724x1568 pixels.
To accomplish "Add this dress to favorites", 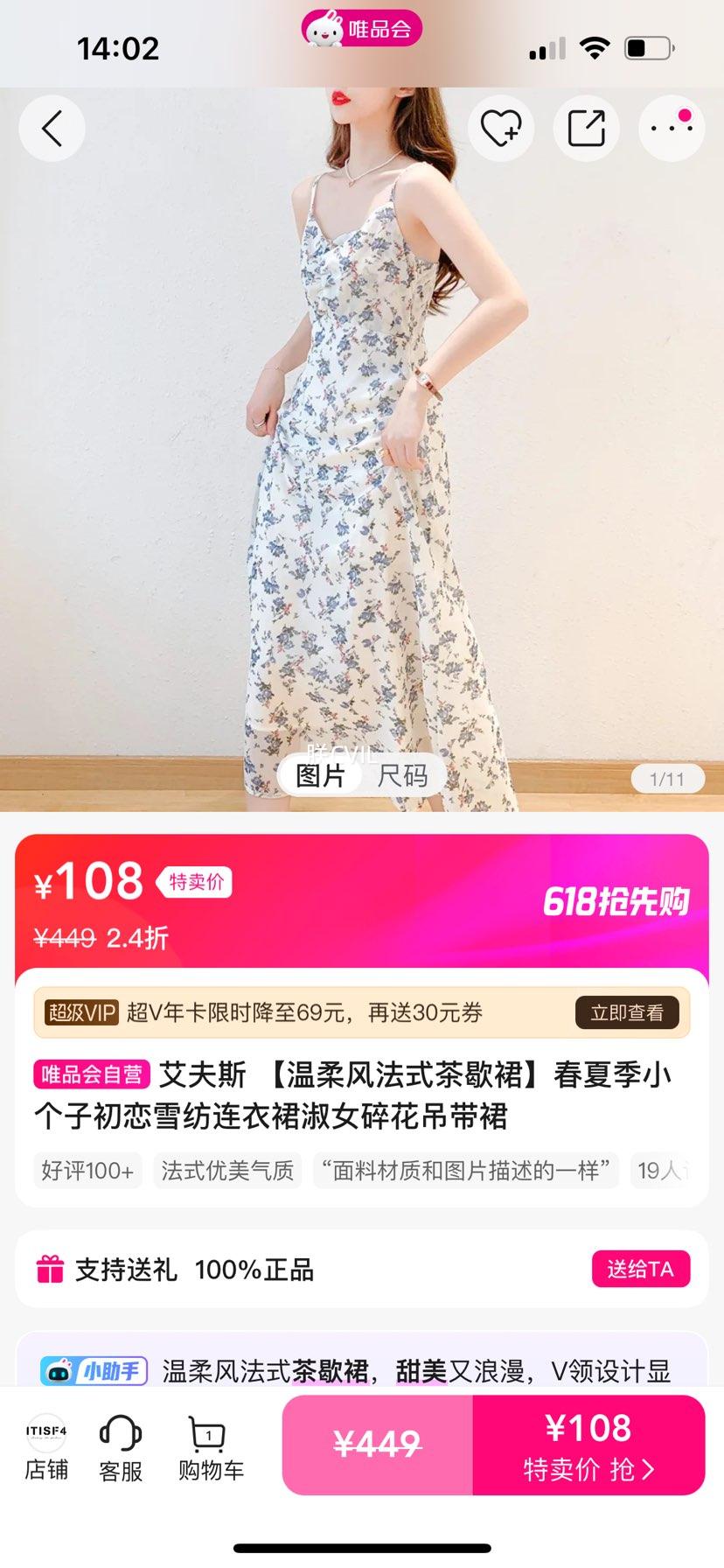I will coord(501,129).
